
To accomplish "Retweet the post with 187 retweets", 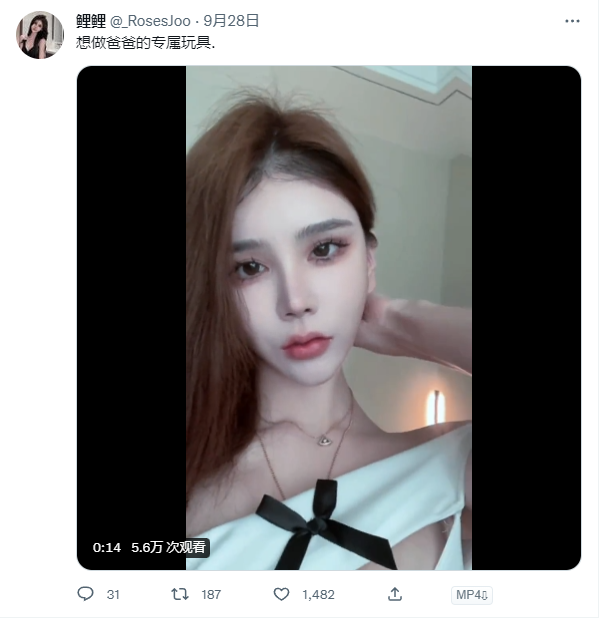I will (180, 594).
